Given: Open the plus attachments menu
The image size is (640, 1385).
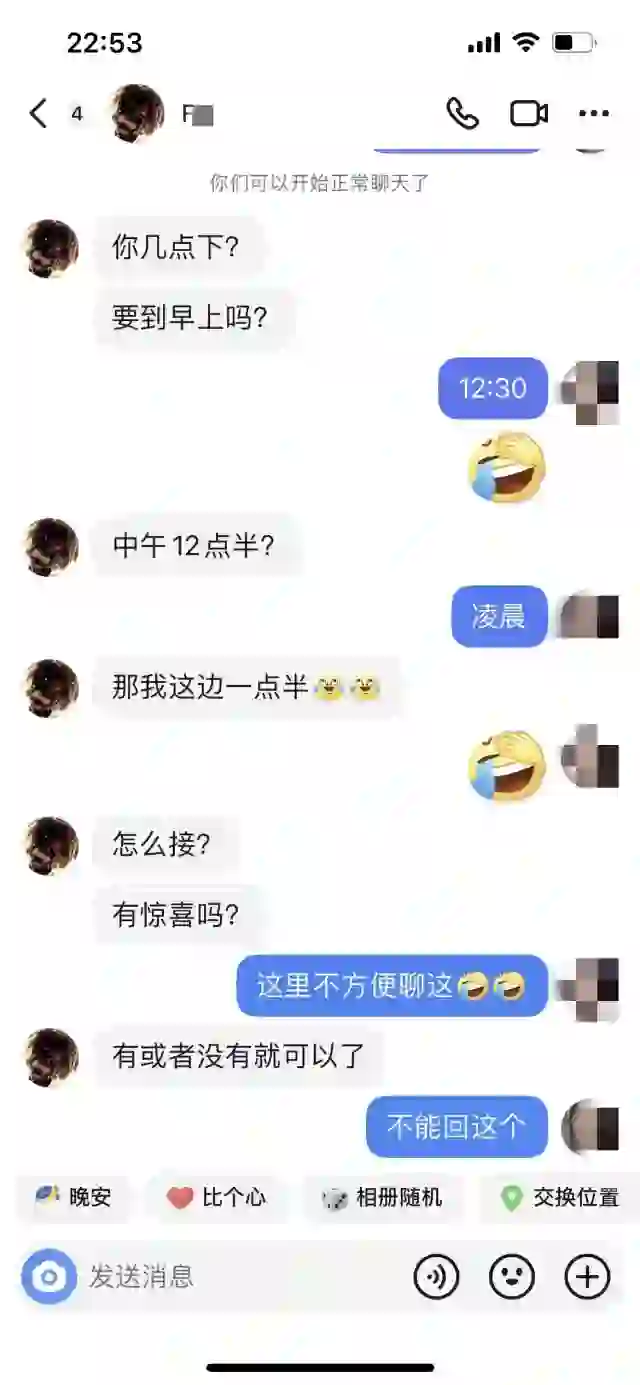Looking at the screenshot, I should [587, 1277].
